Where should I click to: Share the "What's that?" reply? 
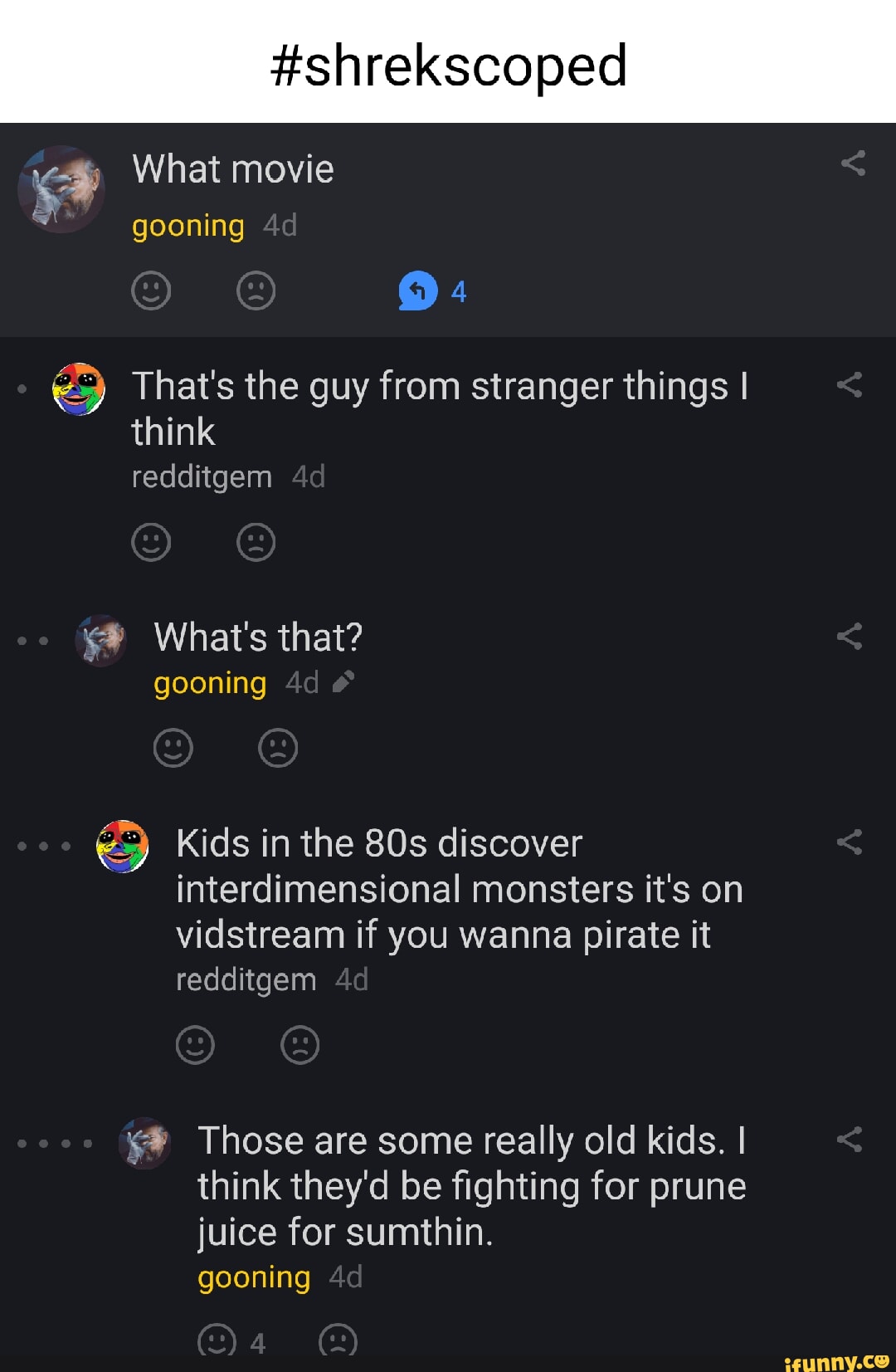850,637
